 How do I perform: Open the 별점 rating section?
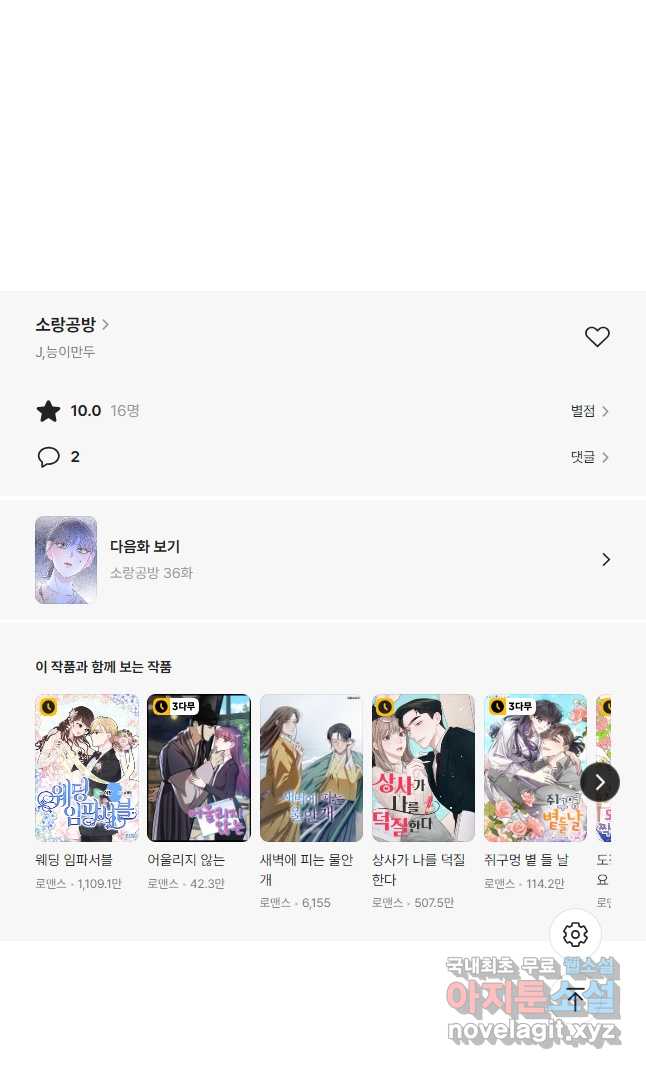(589, 411)
